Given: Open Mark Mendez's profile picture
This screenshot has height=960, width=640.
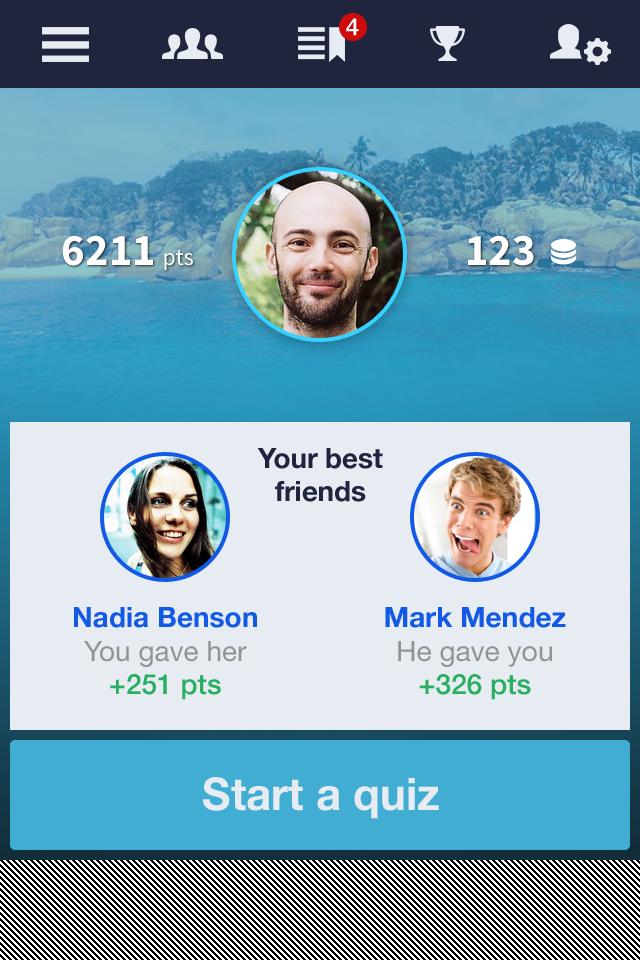Looking at the screenshot, I should [x=475, y=517].
